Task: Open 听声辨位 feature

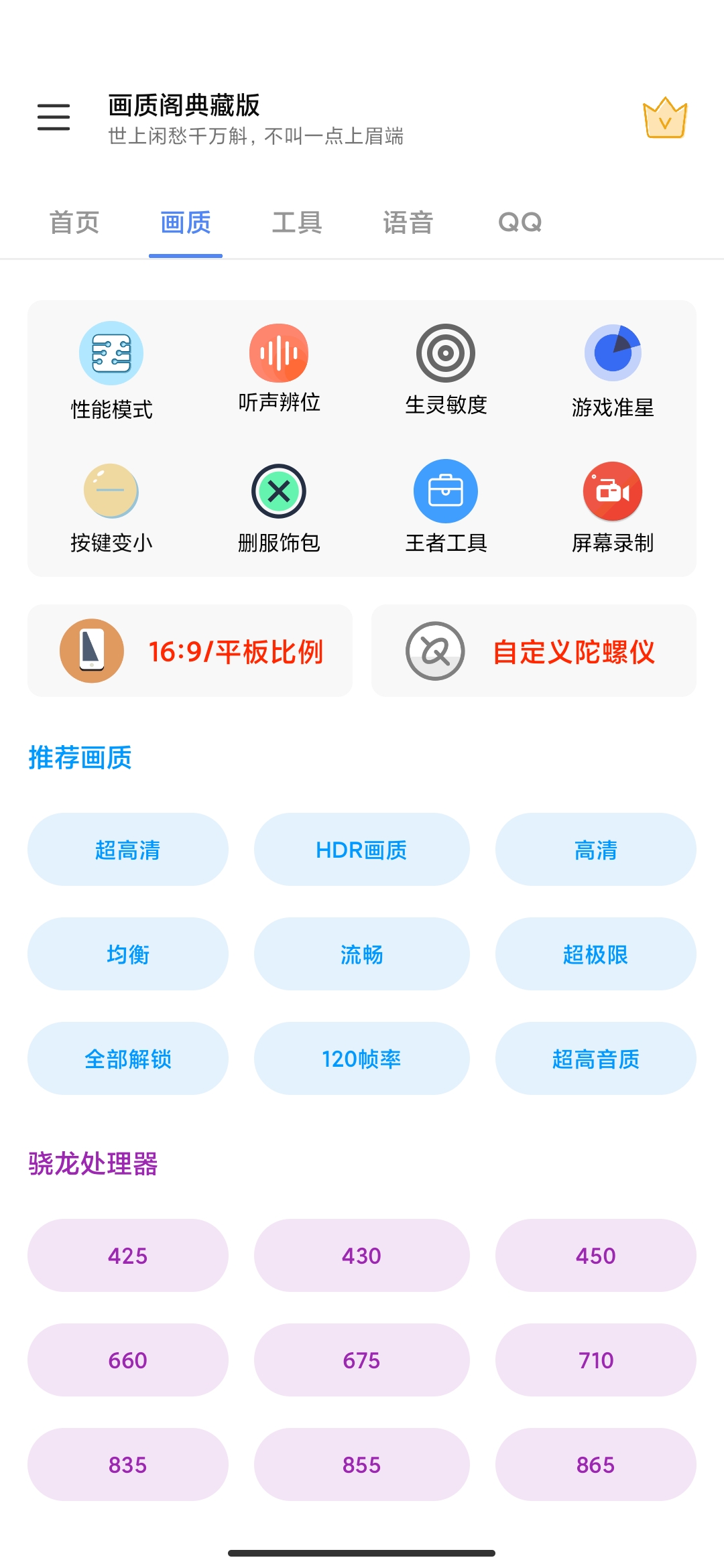Action: point(279,368)
